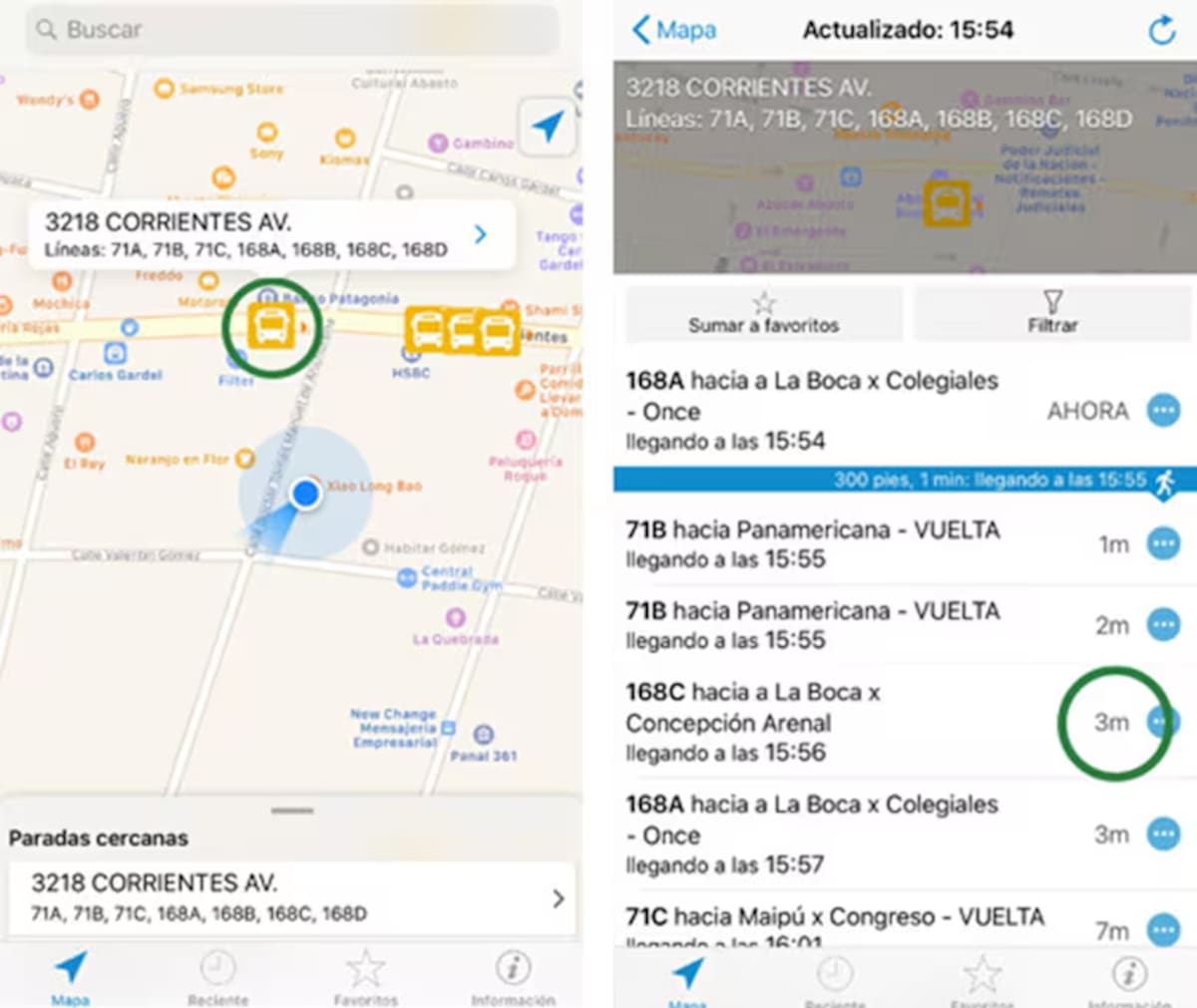
Task: Open more options for 168C Concepción Arenal
Action: [1161, 721]
